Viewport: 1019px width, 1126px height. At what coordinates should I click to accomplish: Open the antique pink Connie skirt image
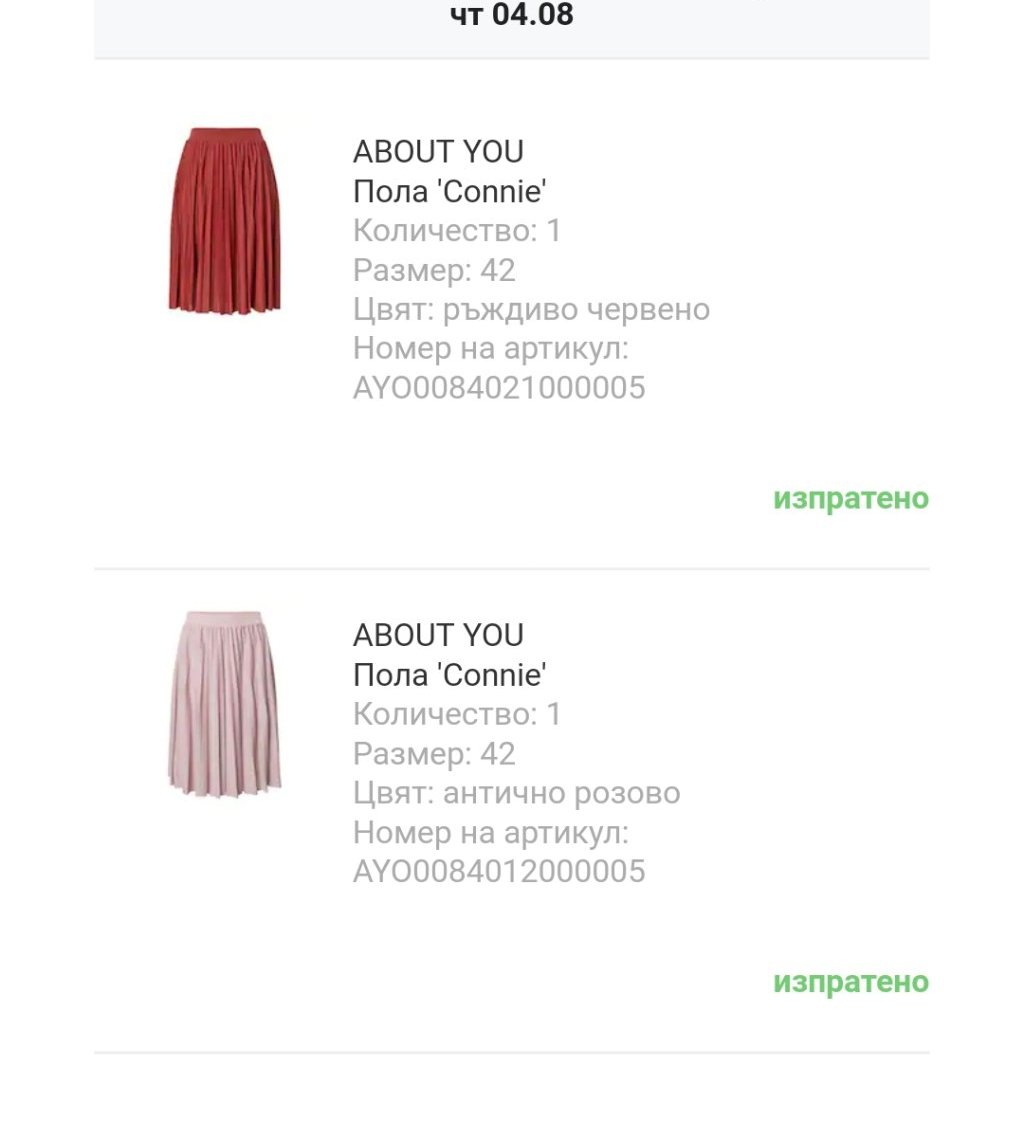click(224, 704)
